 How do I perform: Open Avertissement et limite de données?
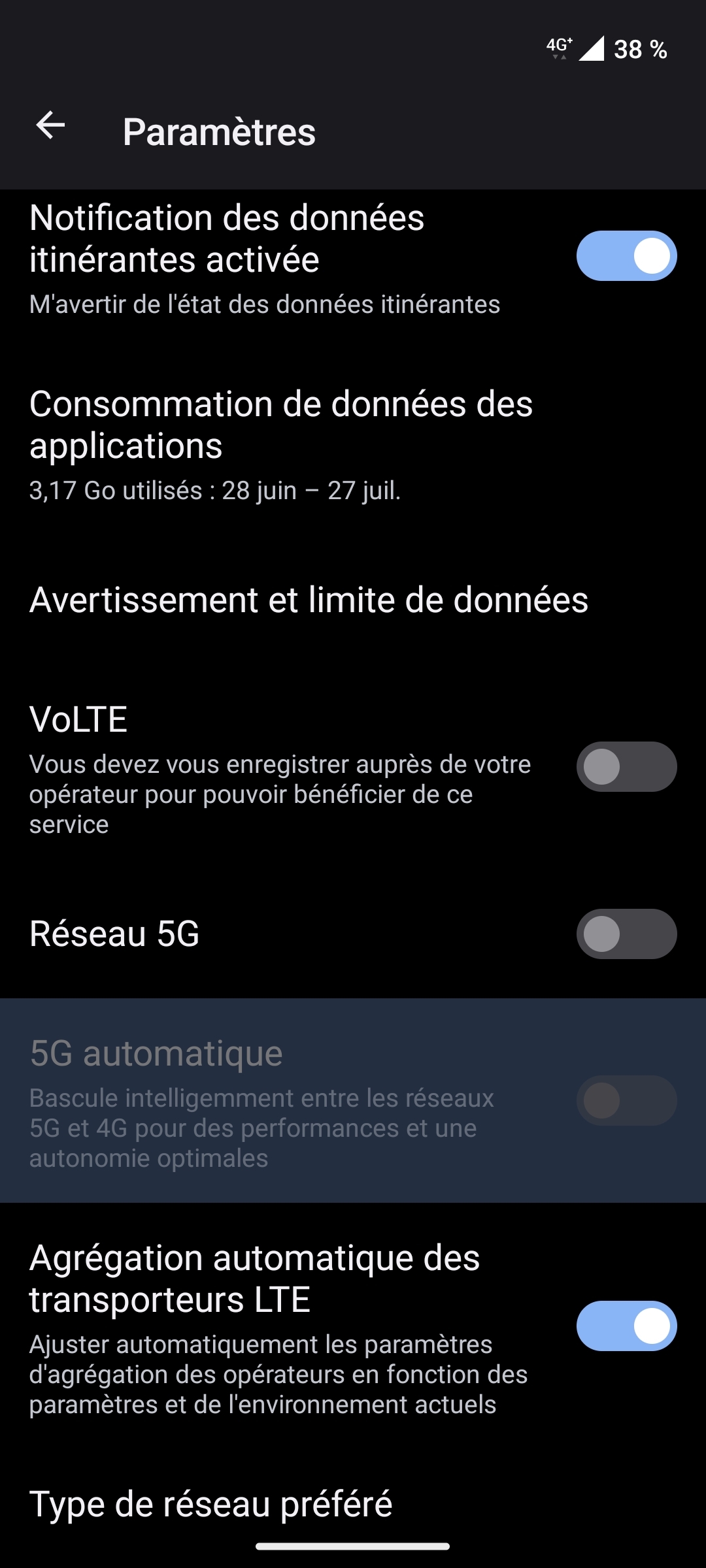tap(309, 600)
